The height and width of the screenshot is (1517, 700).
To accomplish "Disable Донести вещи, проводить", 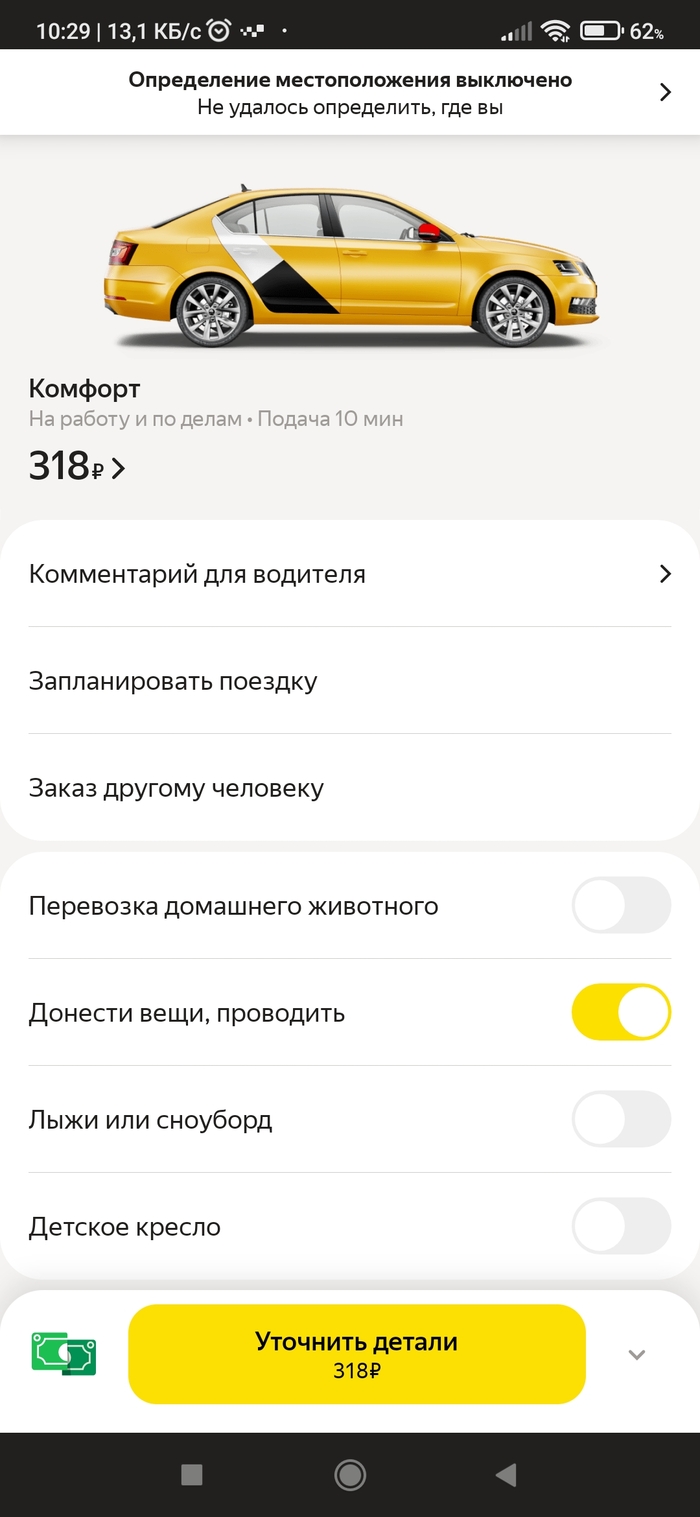I will click(620, 1012).
